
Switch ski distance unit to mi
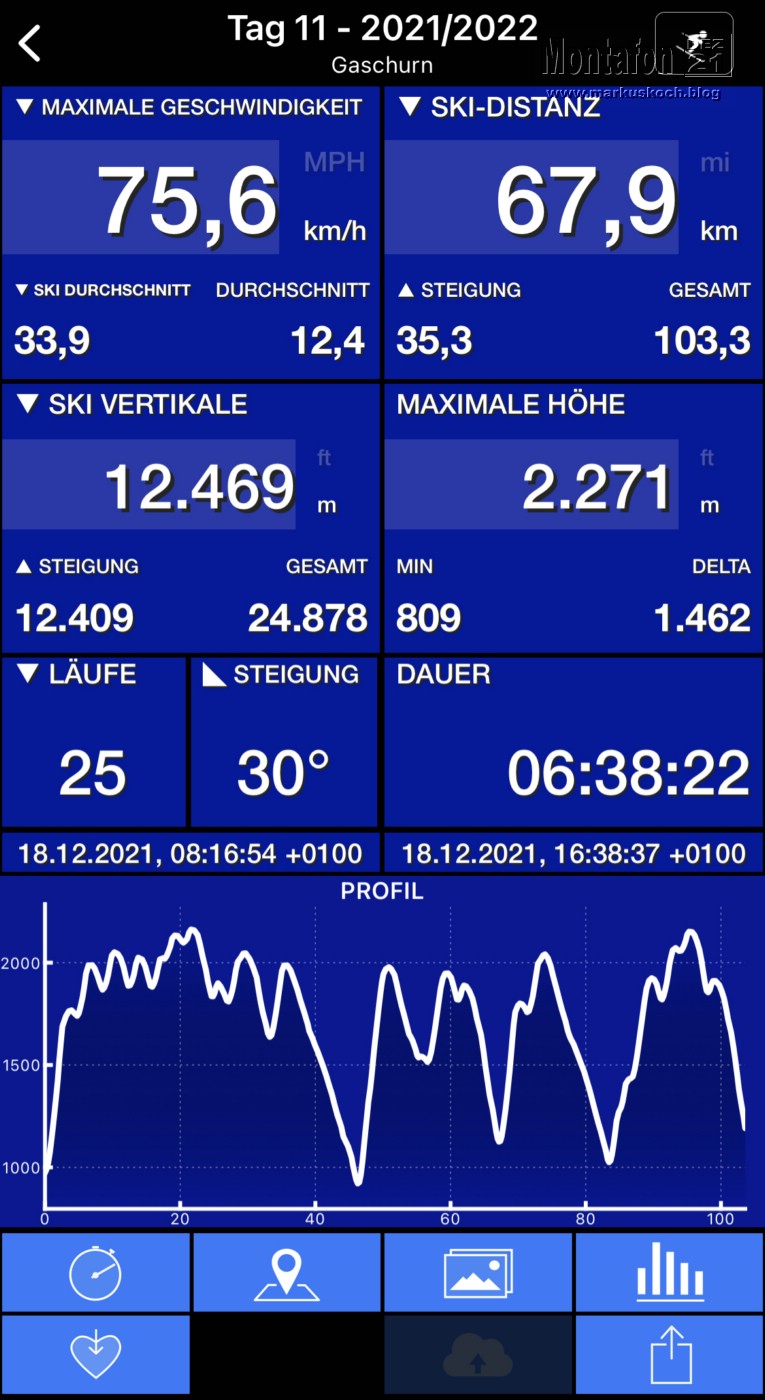(x=714, y=162)
